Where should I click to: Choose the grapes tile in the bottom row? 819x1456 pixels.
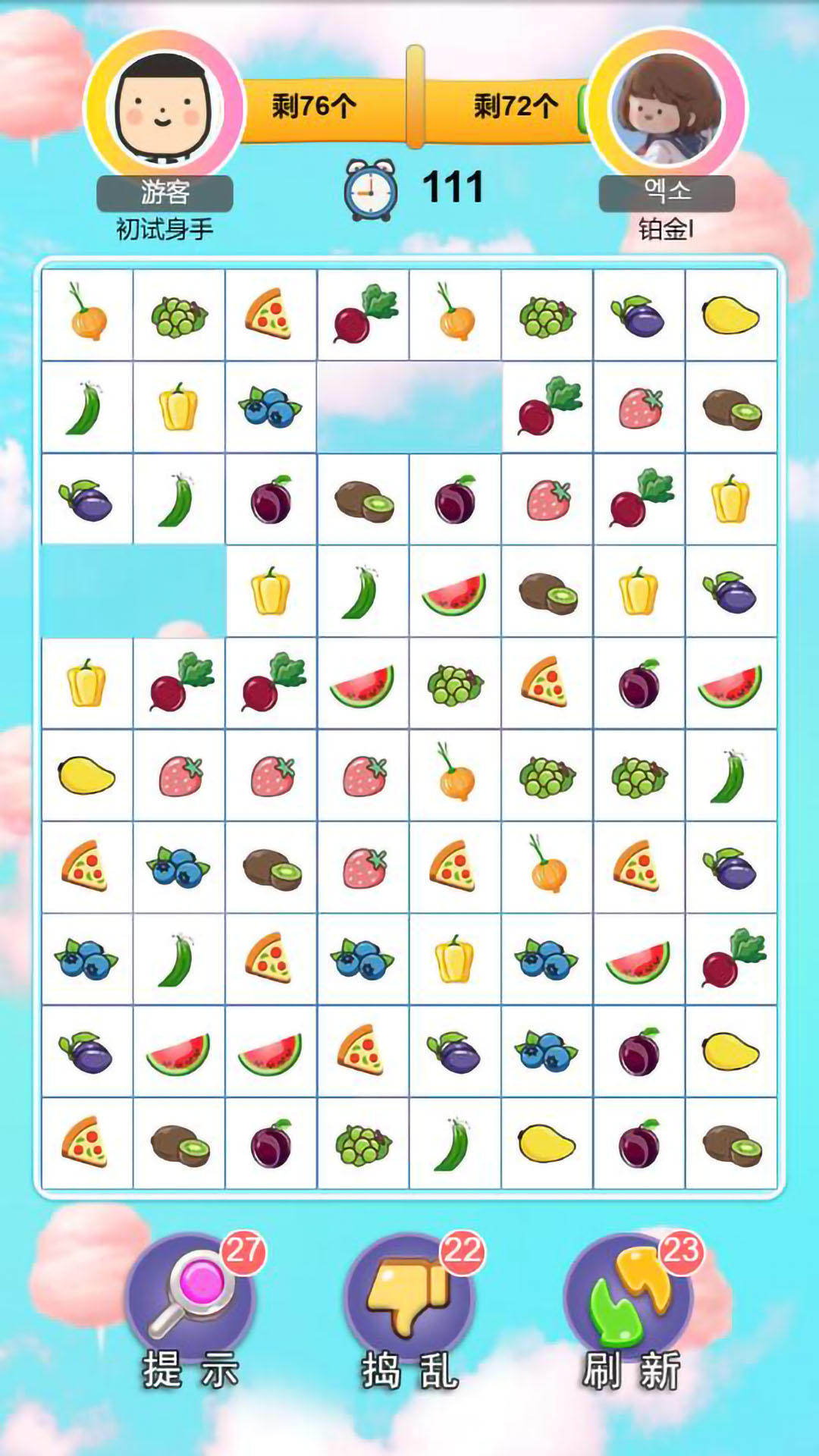[362, 1143]
